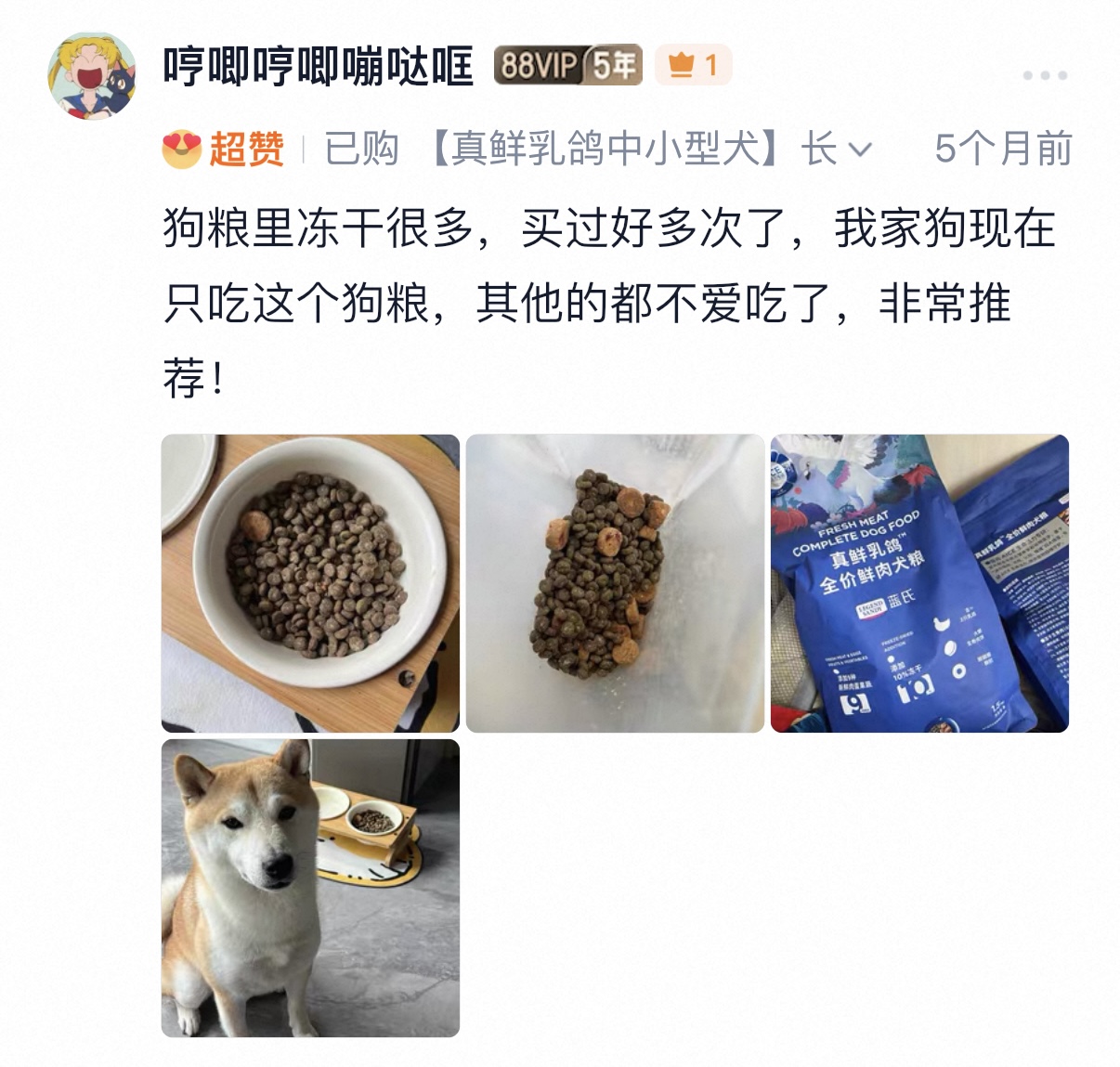The image size is (1120, 1067).
Task: Open the three-dot overflow menu
Action: (x=1045, y=75)
